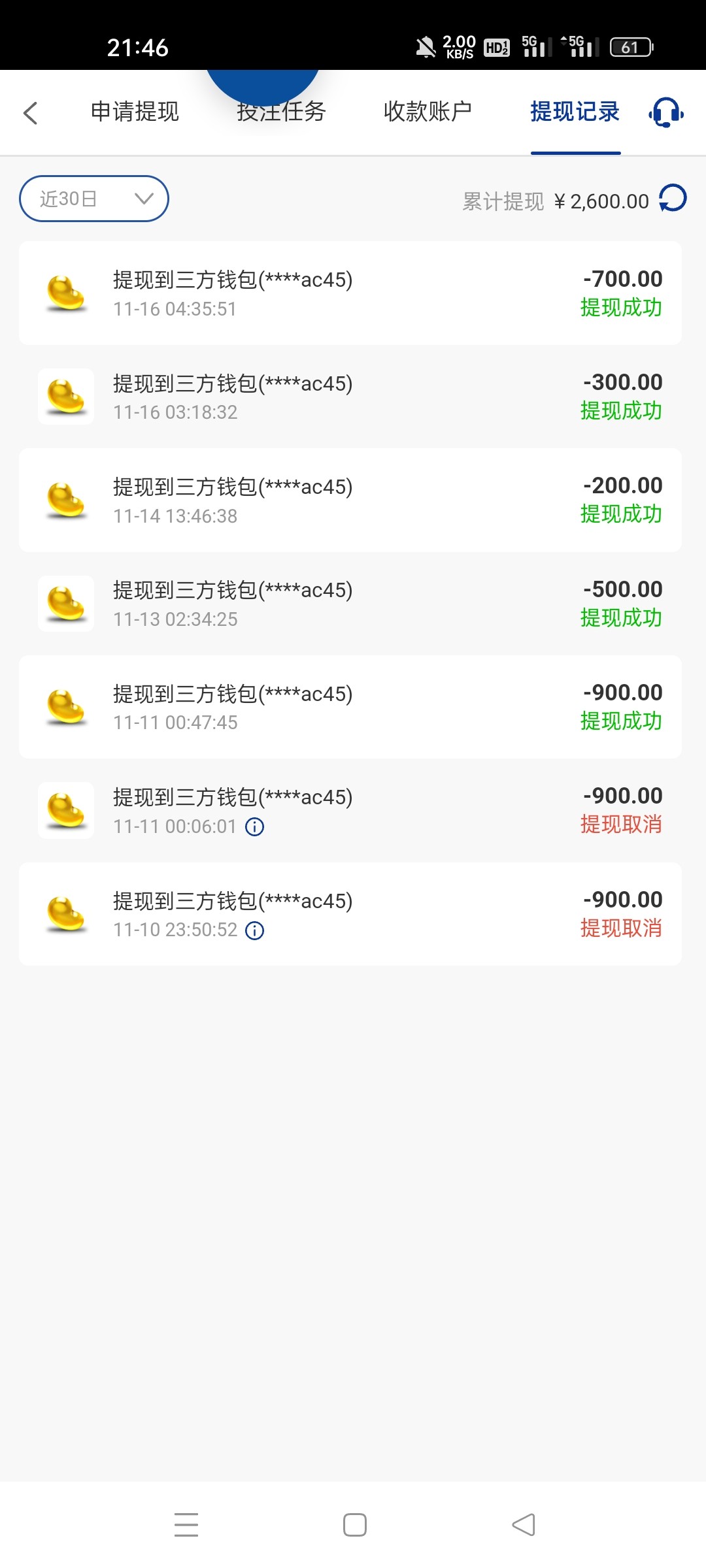Switch to the 申请提现 tab

[x=135, y=112]
